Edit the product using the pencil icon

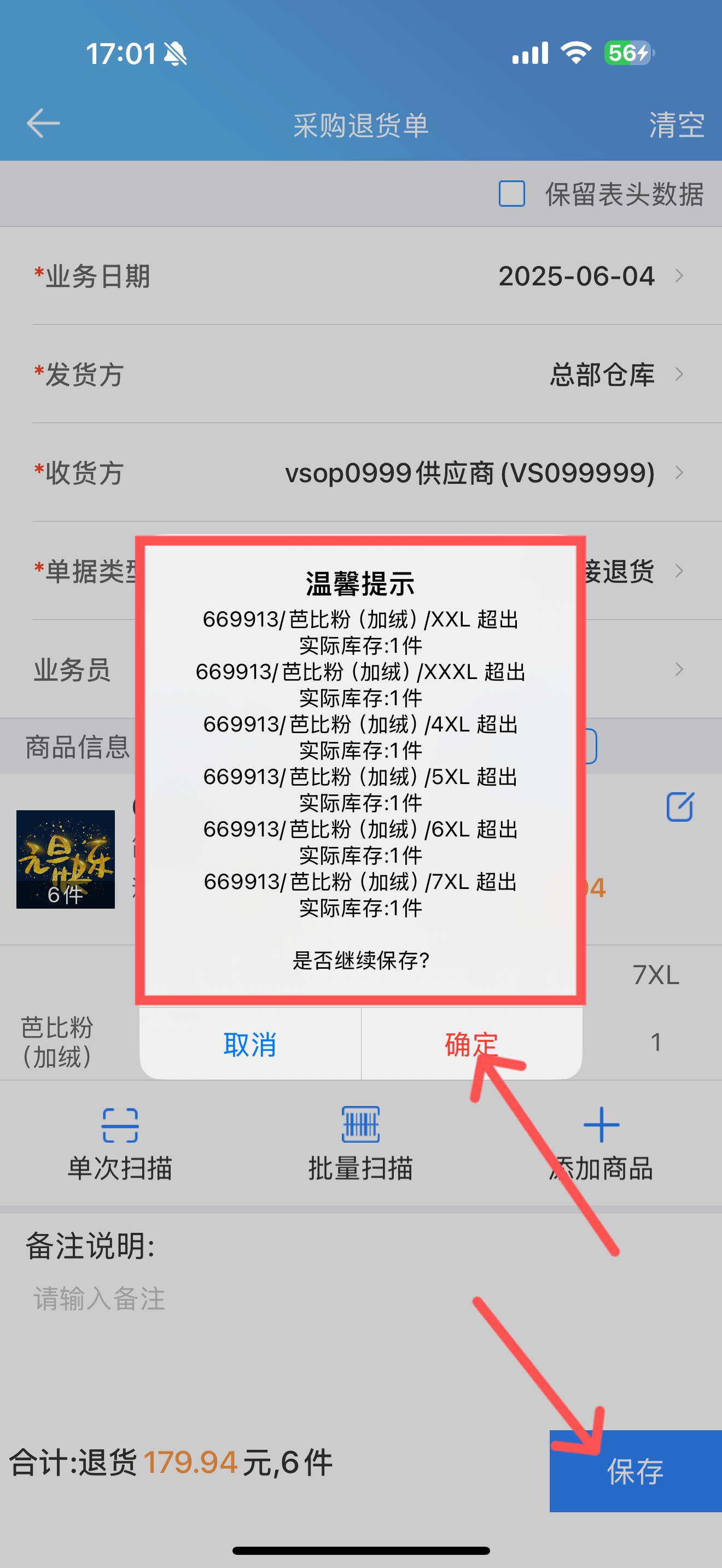point(680,807)
